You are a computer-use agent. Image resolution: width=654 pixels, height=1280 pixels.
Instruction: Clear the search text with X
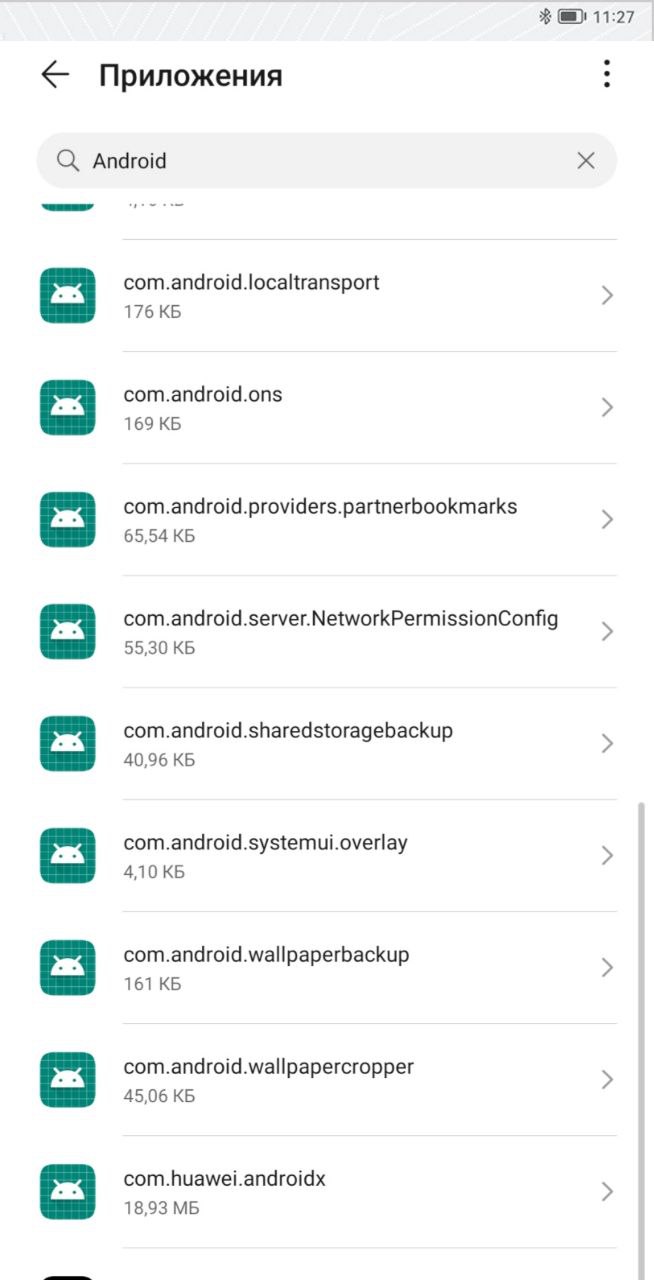point(586,161)
